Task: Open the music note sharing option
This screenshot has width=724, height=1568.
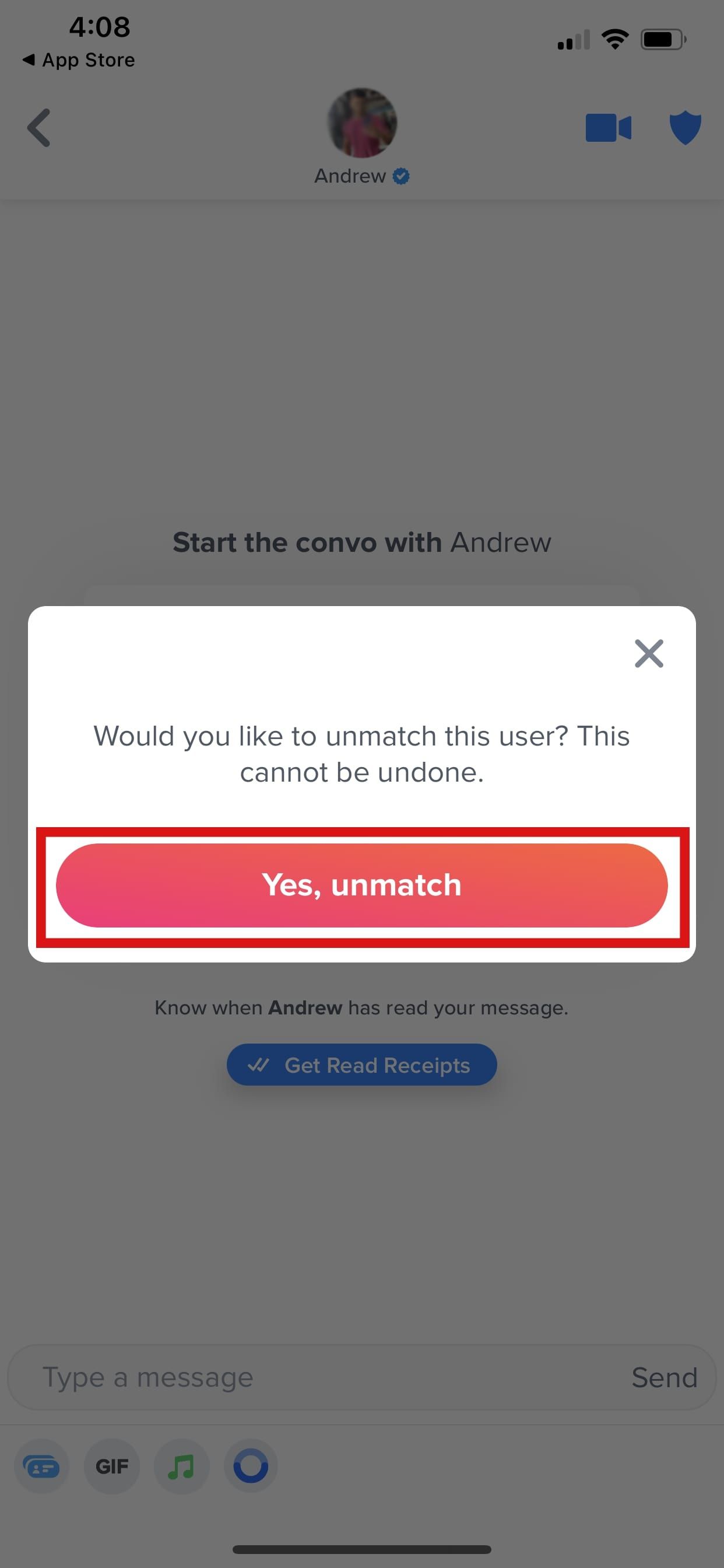Action: click(181, 1466)
